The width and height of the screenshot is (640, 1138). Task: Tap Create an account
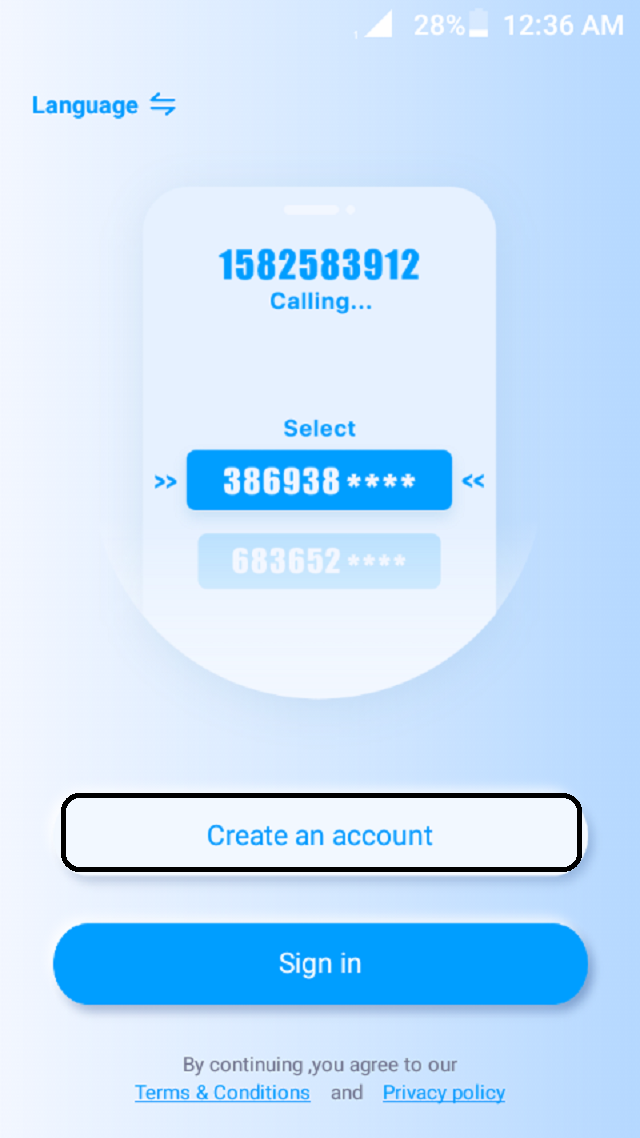320,834
